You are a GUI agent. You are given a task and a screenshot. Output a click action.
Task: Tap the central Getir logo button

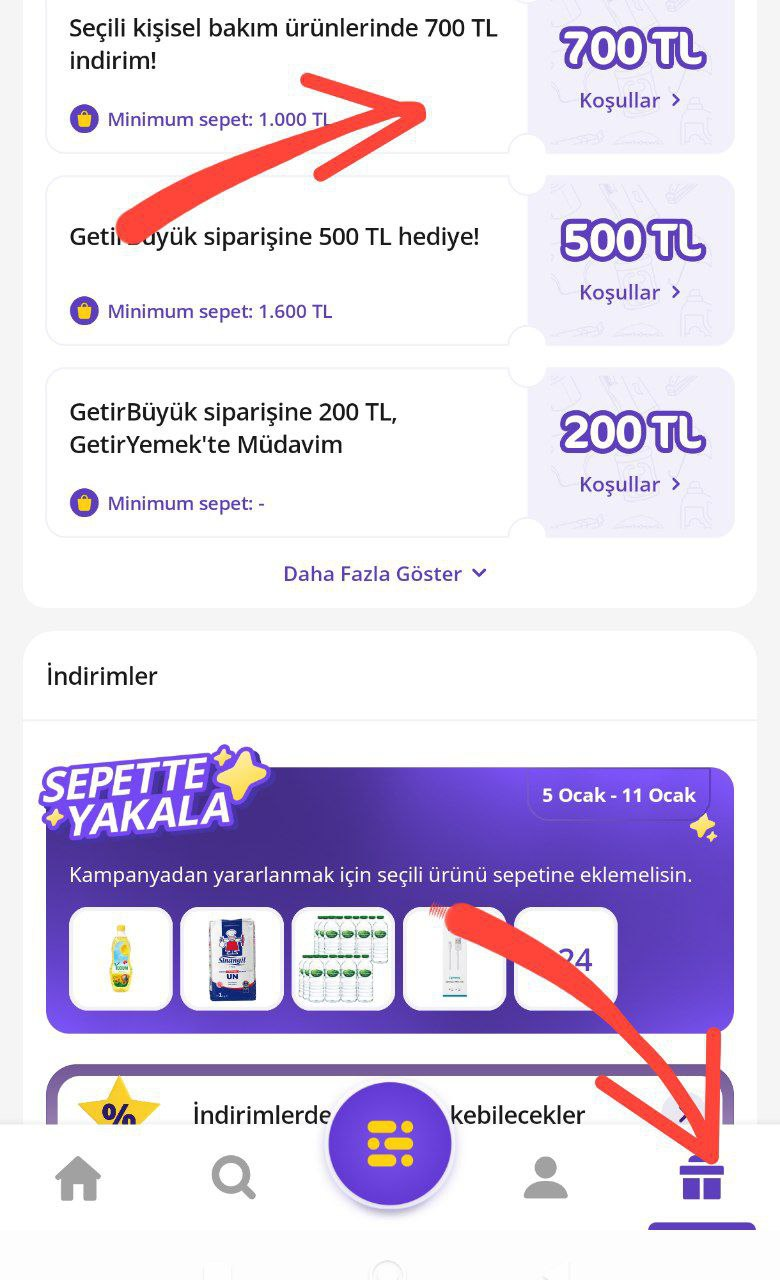point(390,1143)
